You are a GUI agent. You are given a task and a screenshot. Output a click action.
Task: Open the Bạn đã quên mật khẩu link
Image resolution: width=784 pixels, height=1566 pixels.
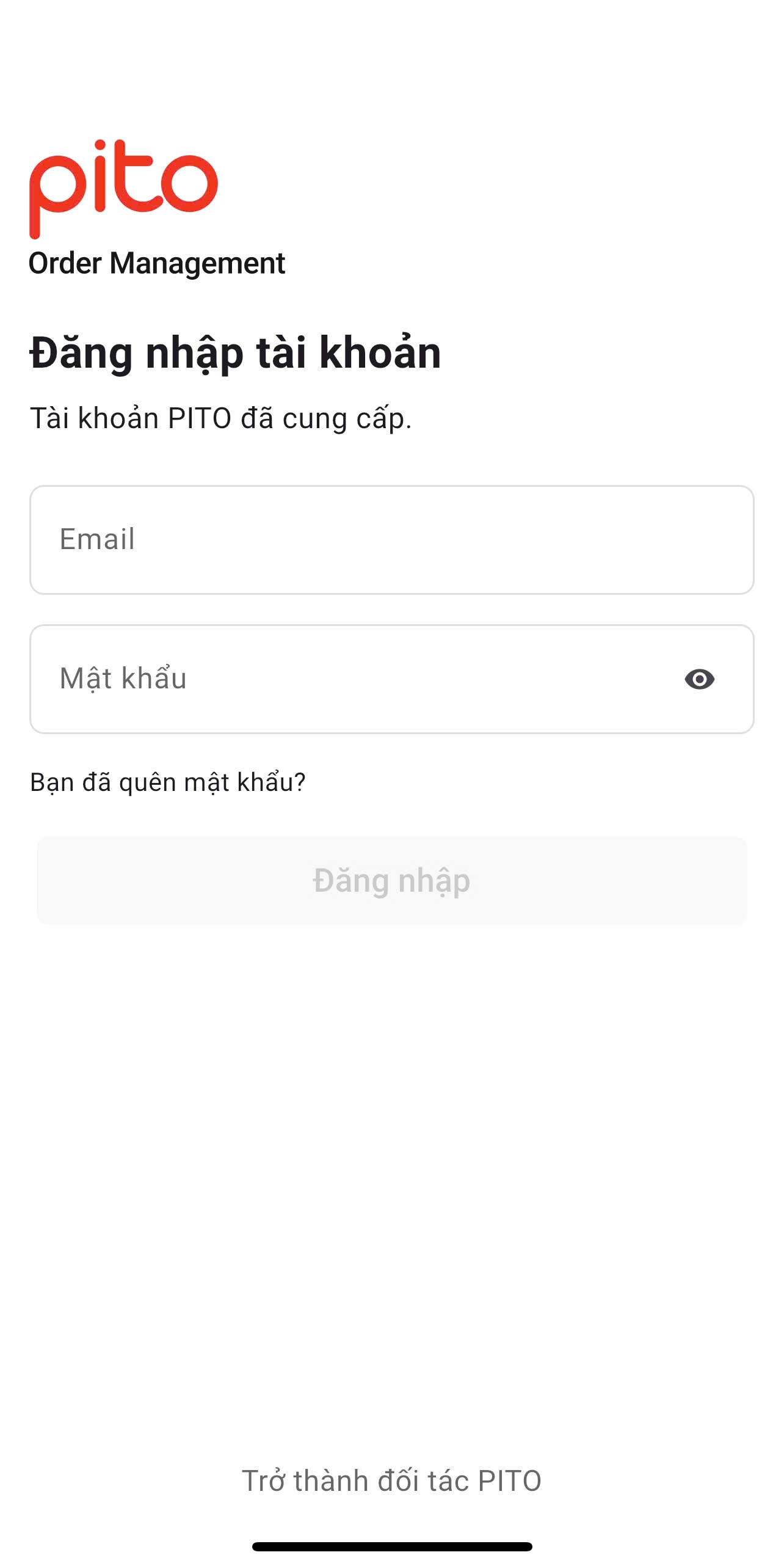click(168, 782)
